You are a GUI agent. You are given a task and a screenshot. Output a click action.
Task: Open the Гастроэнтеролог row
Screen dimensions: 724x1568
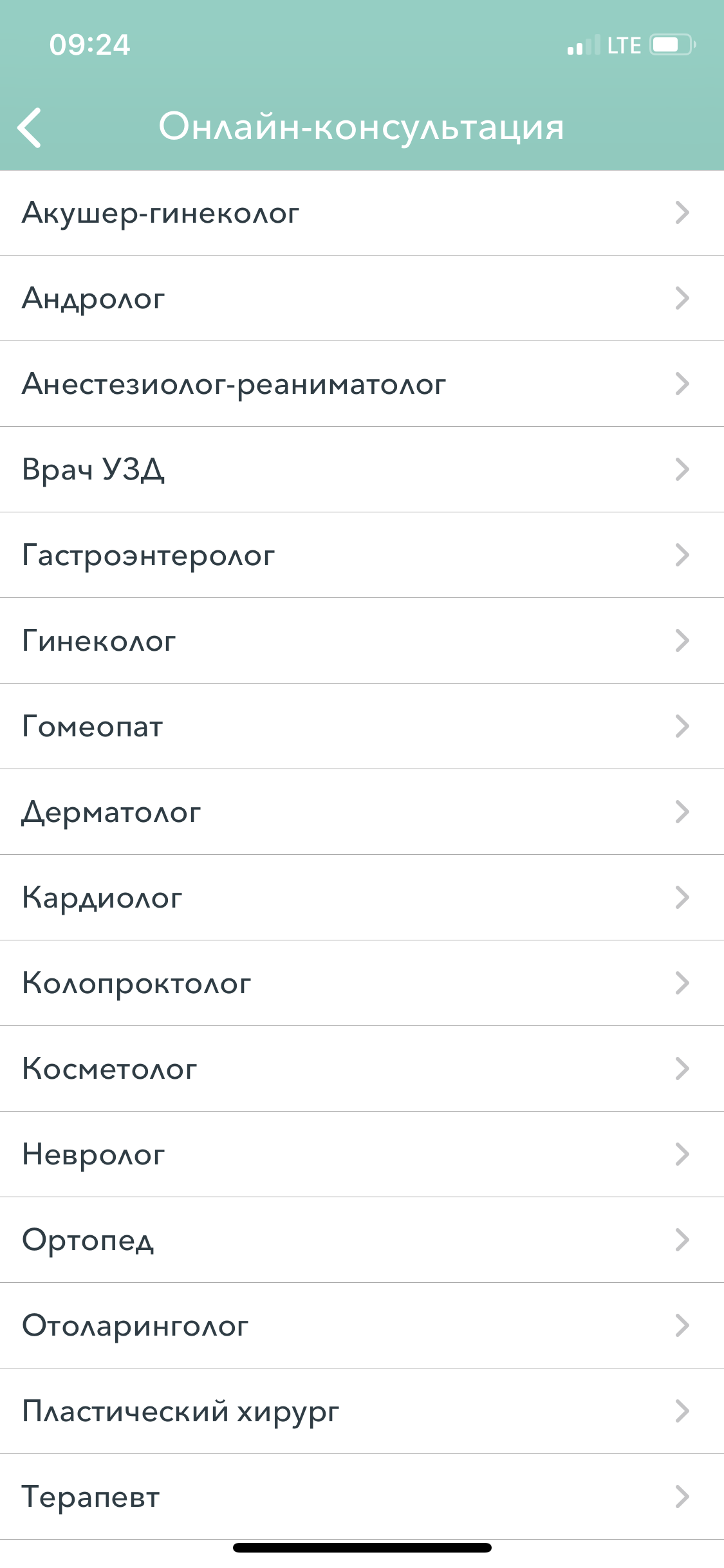pyautogui.click(x=362, y=555)
